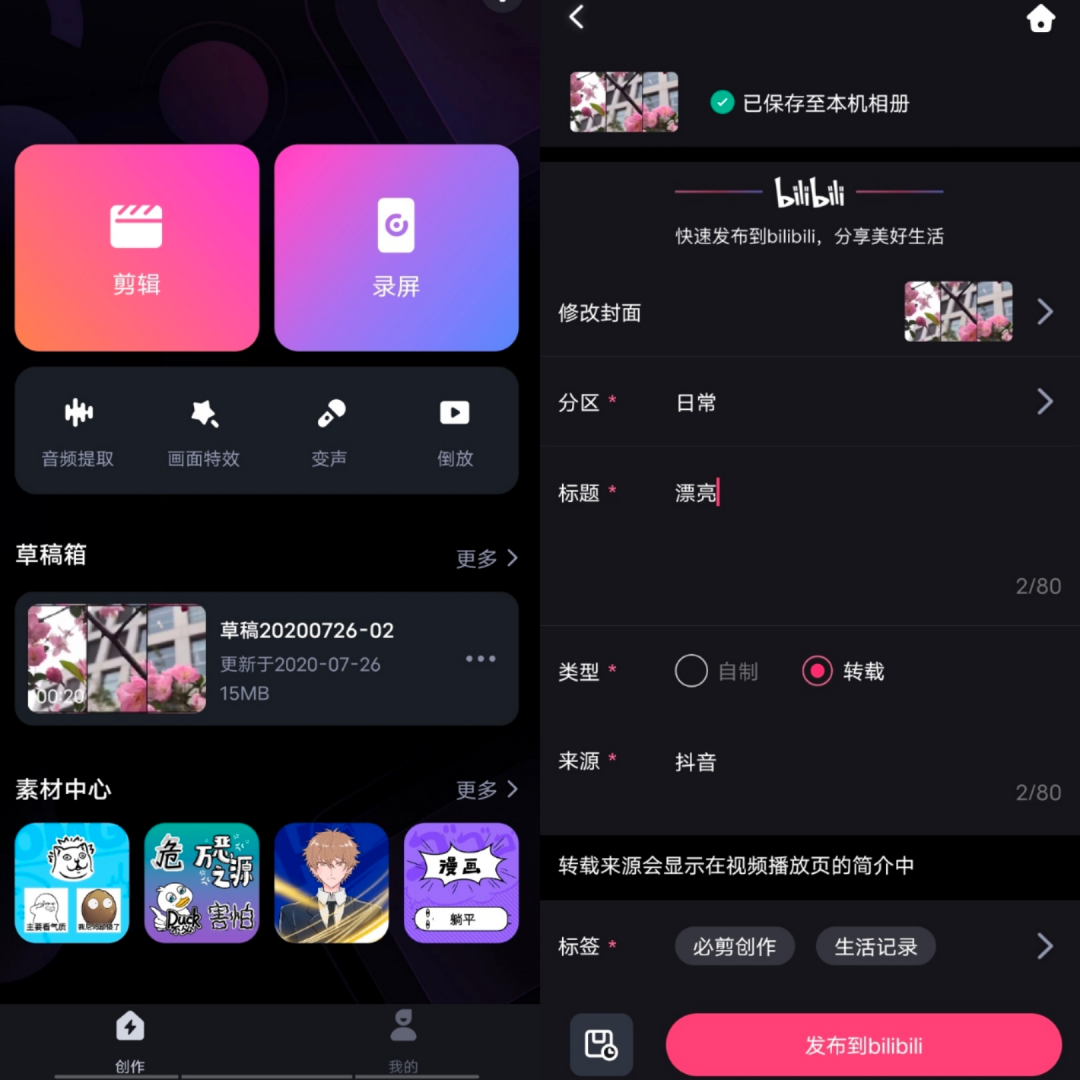The height and width of the screenshot is (1080, 1080).
Task: Start the 录屏 screen recorder
Action: coord(396,248)
